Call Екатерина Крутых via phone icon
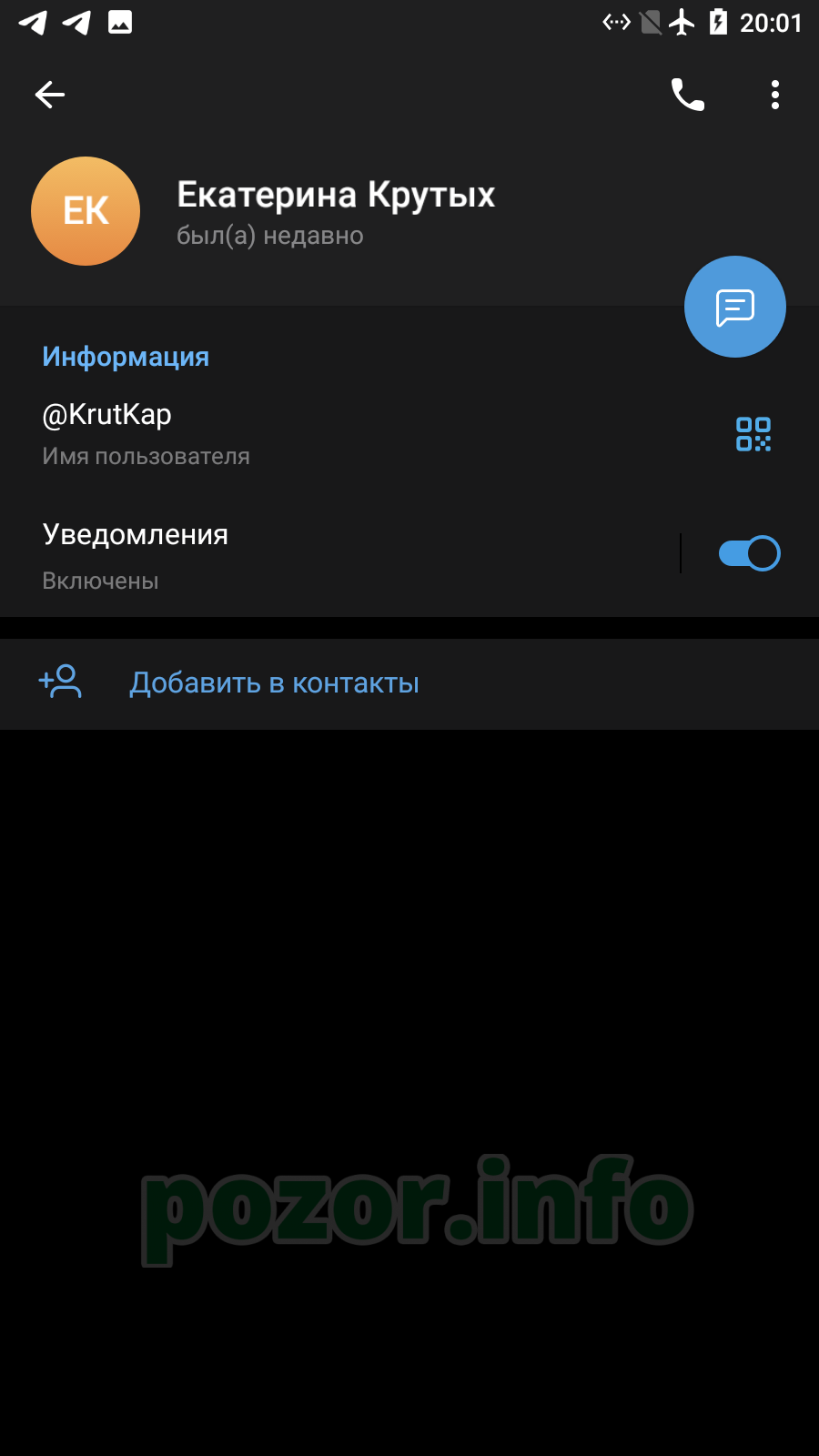819x1456 pixels. point(688,95)
